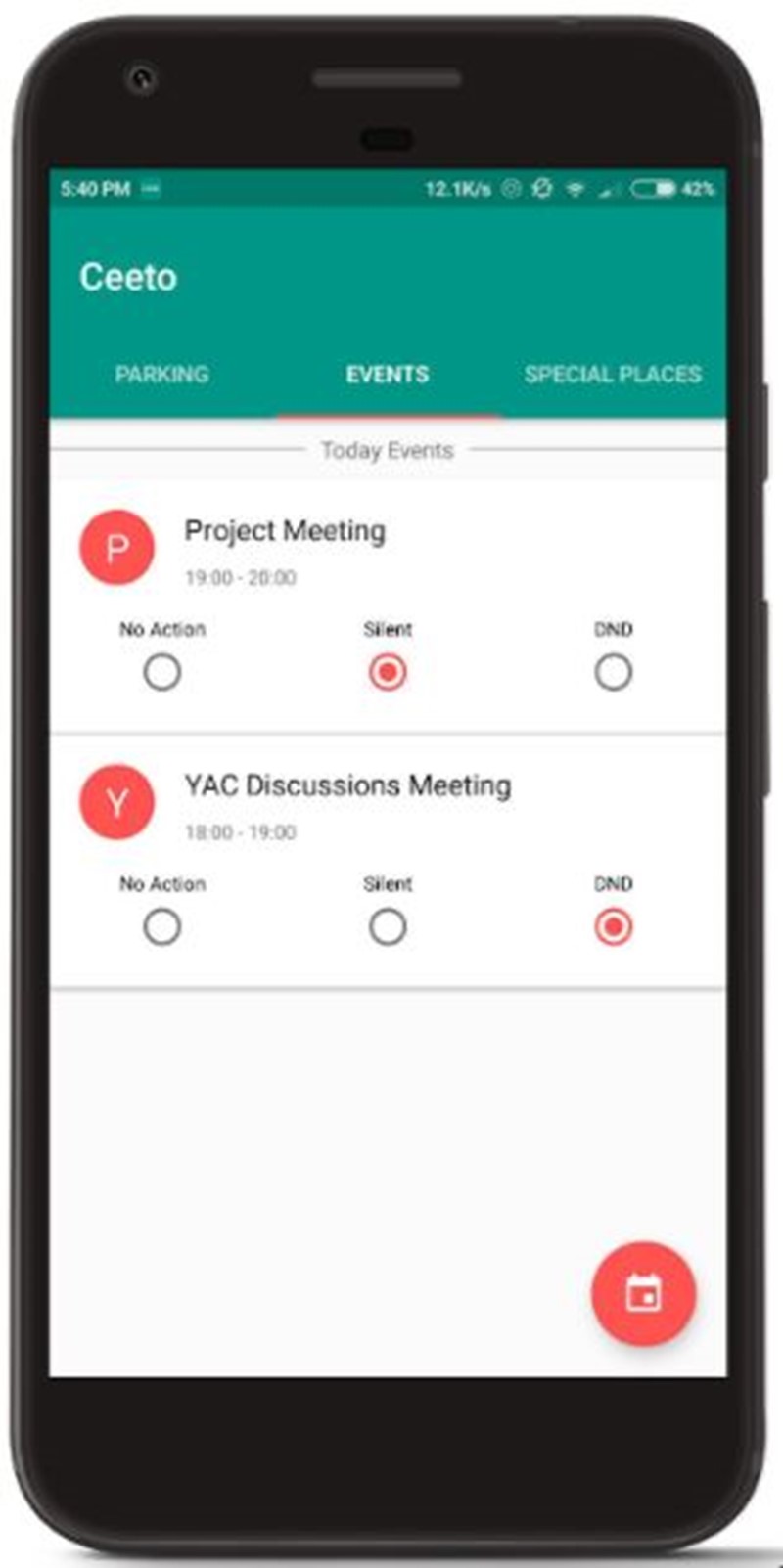Set YAC Discussions Meeting to DND
The width and height of the screenshot is (783, 1568).
613,926
